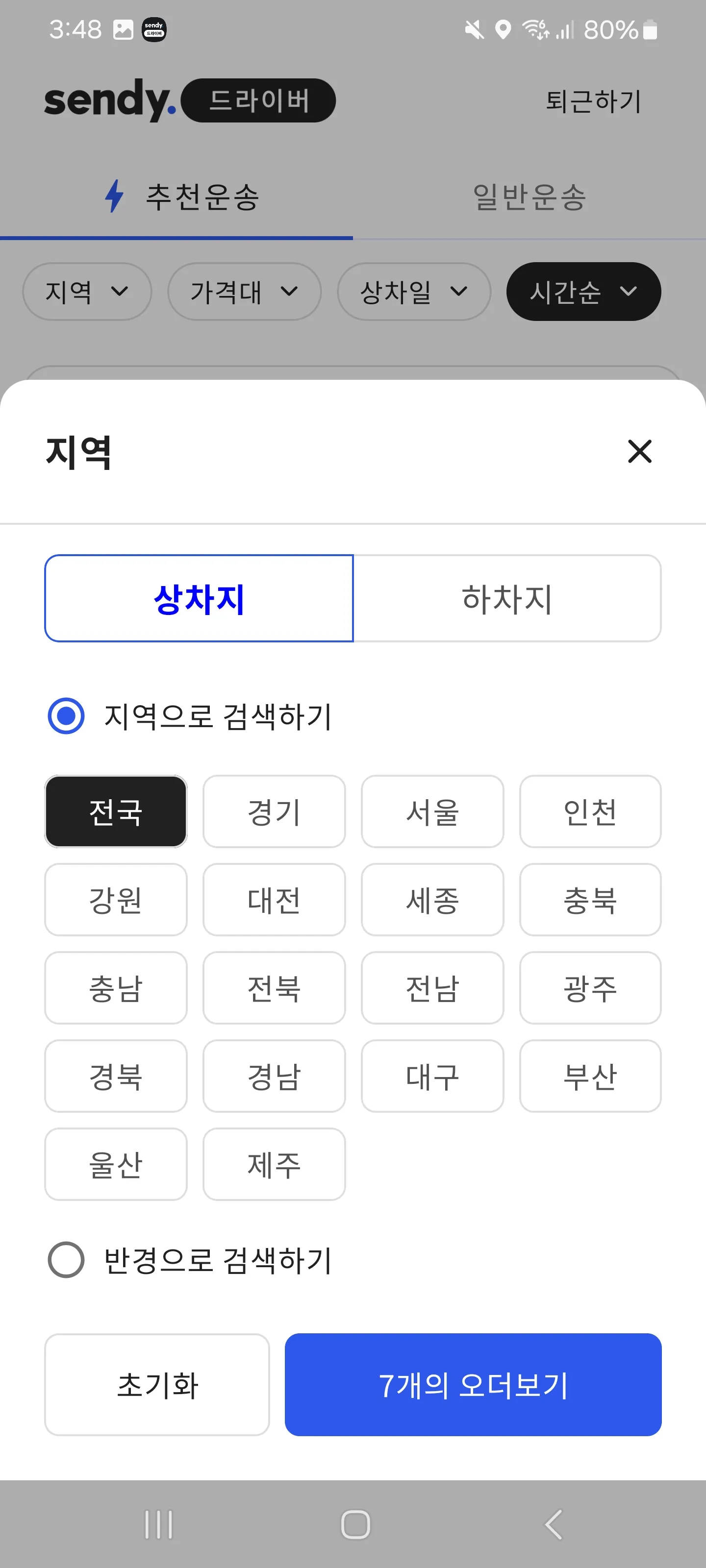Select 제주 region
The image size is (706, 1568).
(274, 1164)
